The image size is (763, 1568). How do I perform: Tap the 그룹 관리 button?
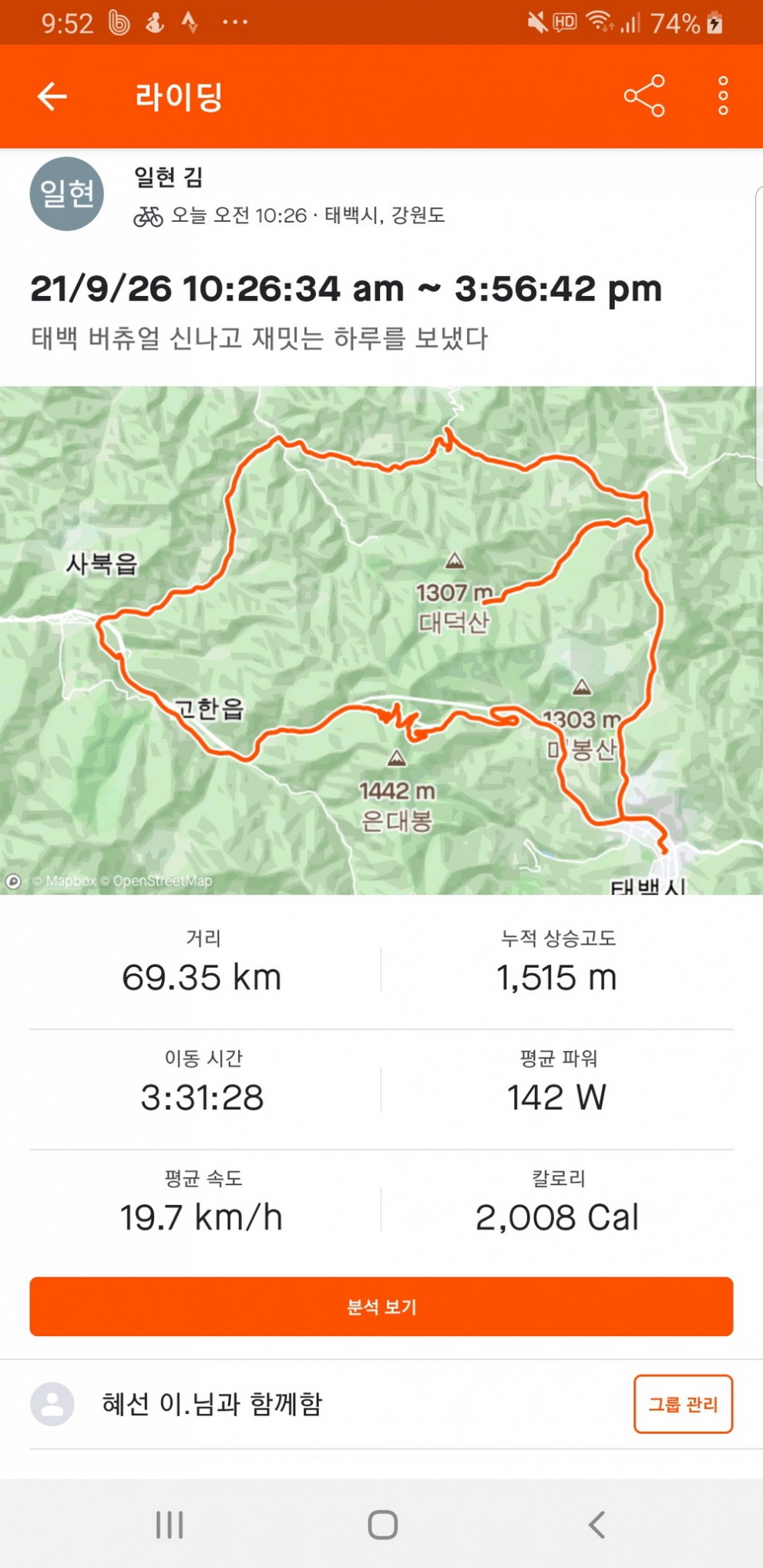click(682, 1404)
